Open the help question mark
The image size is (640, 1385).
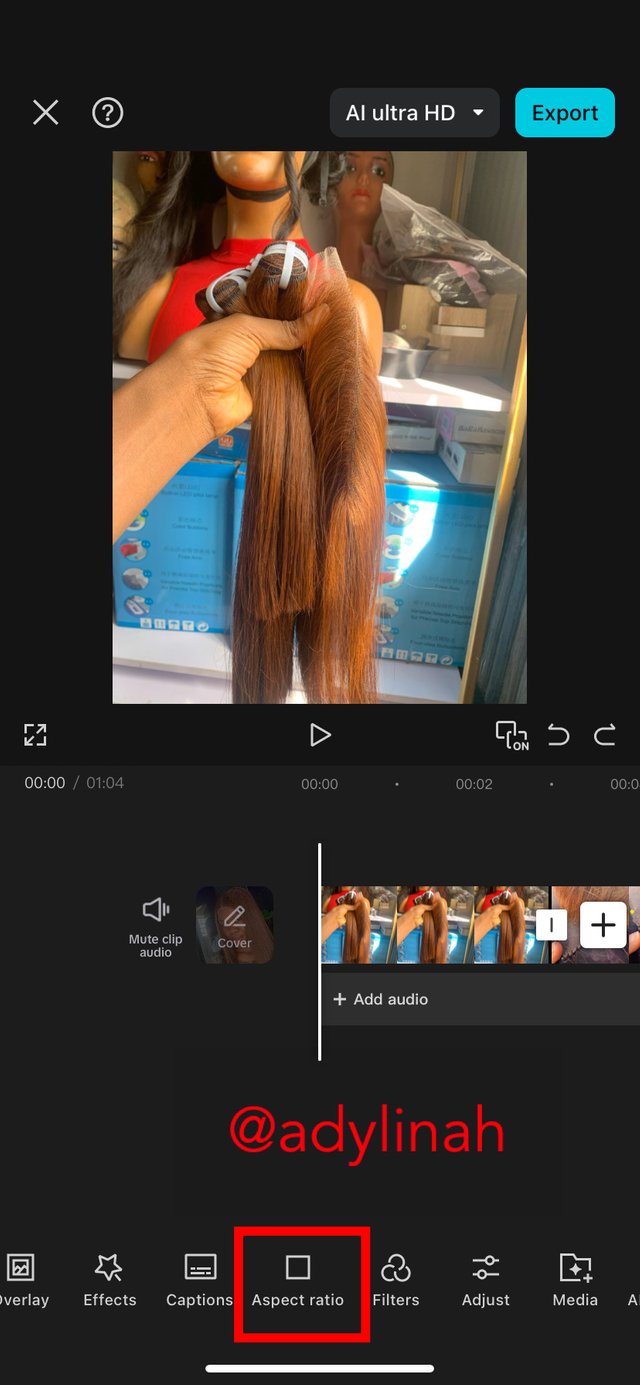(107, 113)
